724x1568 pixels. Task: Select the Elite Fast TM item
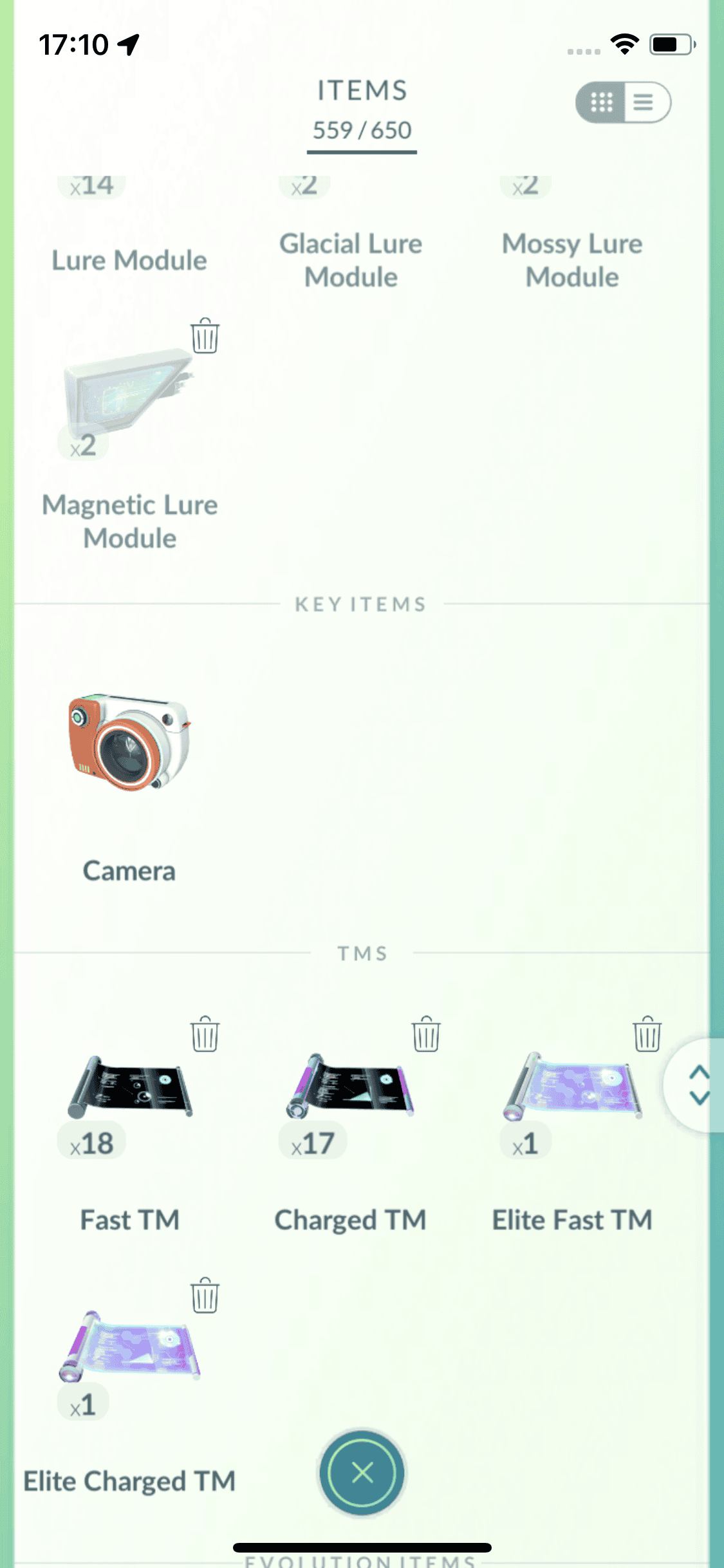572,1088
